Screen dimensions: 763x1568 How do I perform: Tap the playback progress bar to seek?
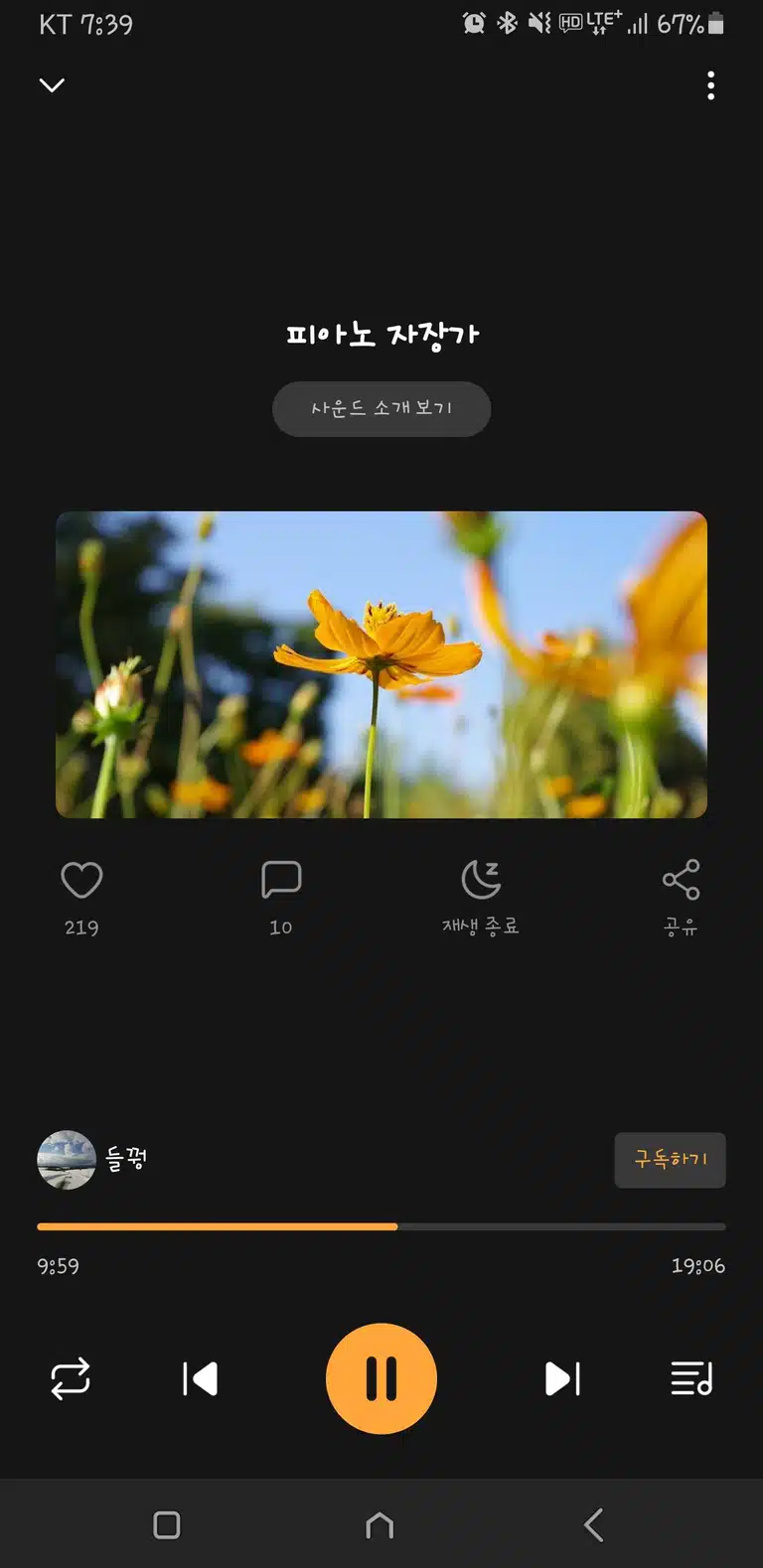point(381,1226)
